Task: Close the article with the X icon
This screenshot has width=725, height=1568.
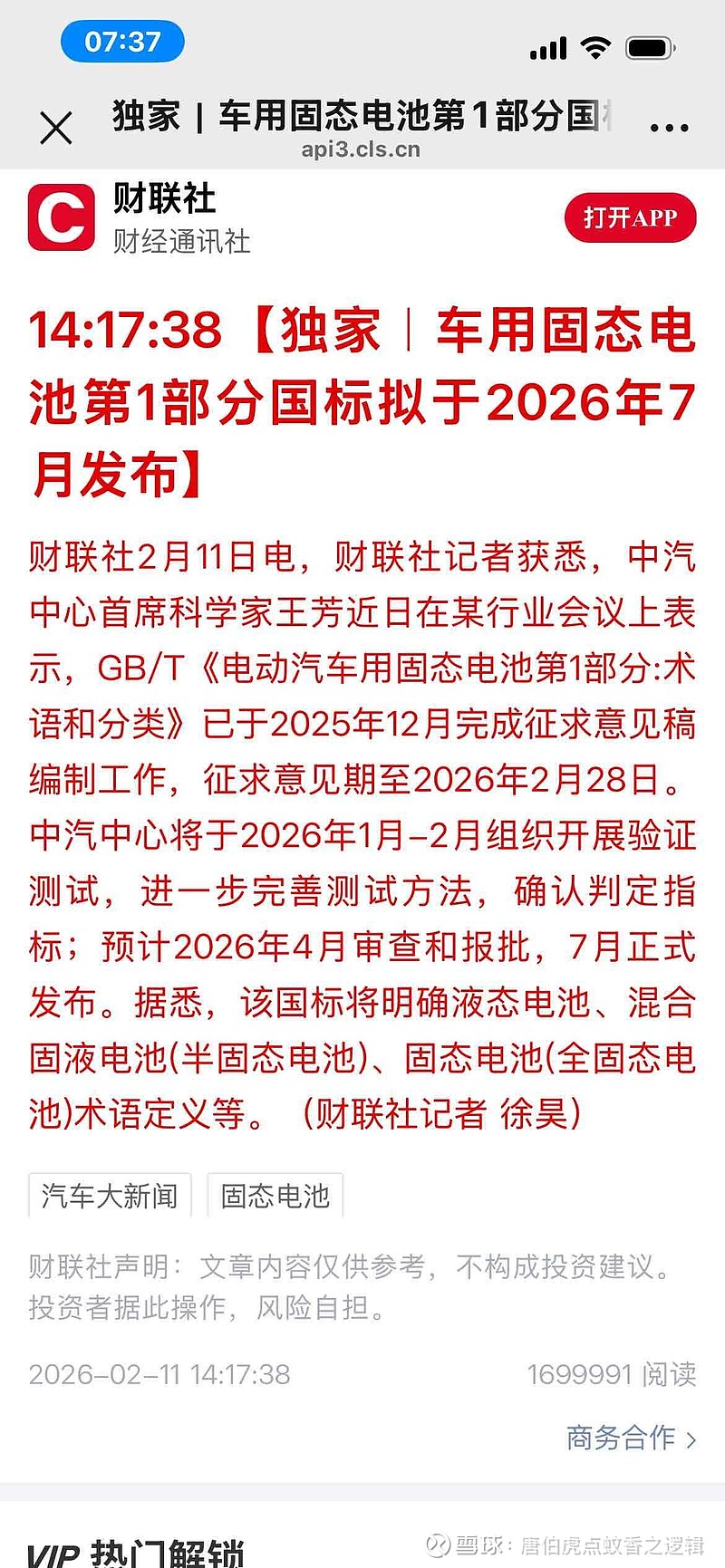Action: pos(56,127)
